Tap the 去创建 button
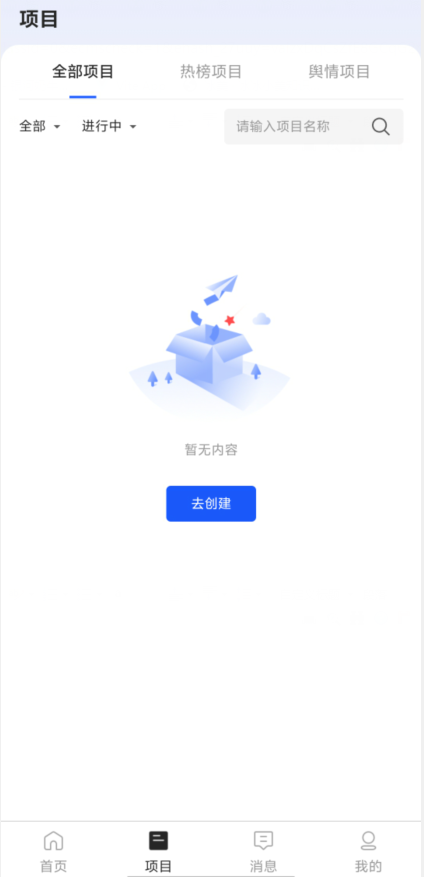 coord(211,503)
